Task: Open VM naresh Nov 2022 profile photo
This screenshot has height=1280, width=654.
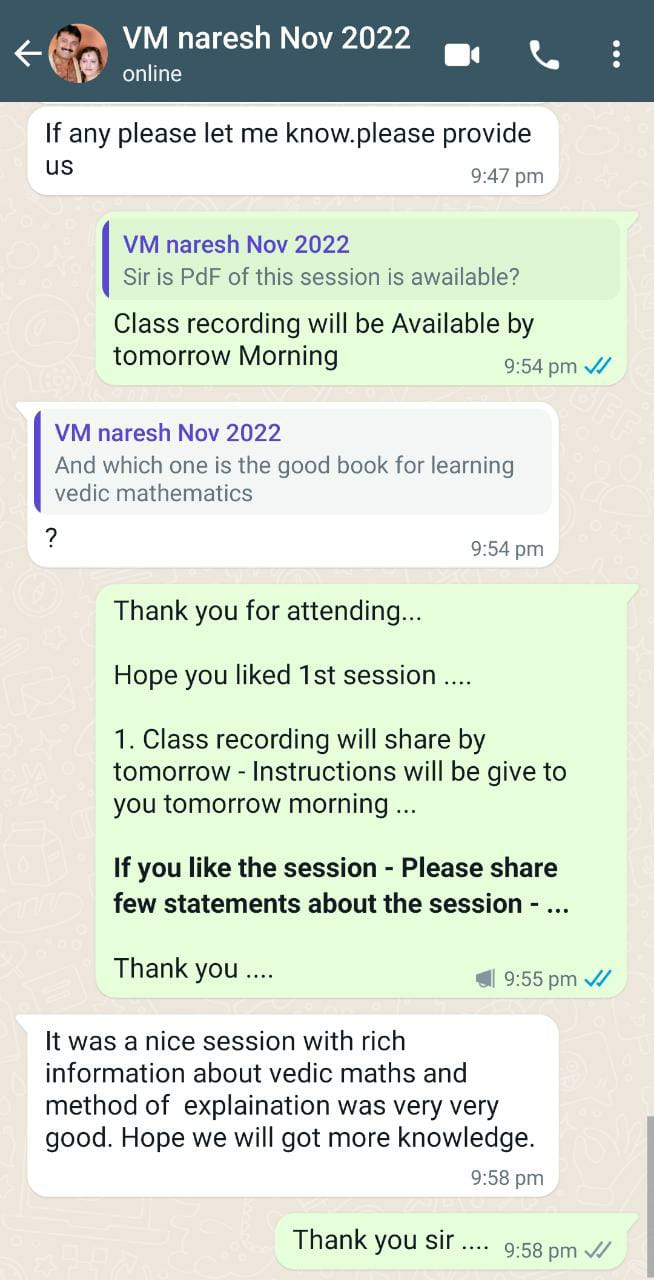Action: 78,54
